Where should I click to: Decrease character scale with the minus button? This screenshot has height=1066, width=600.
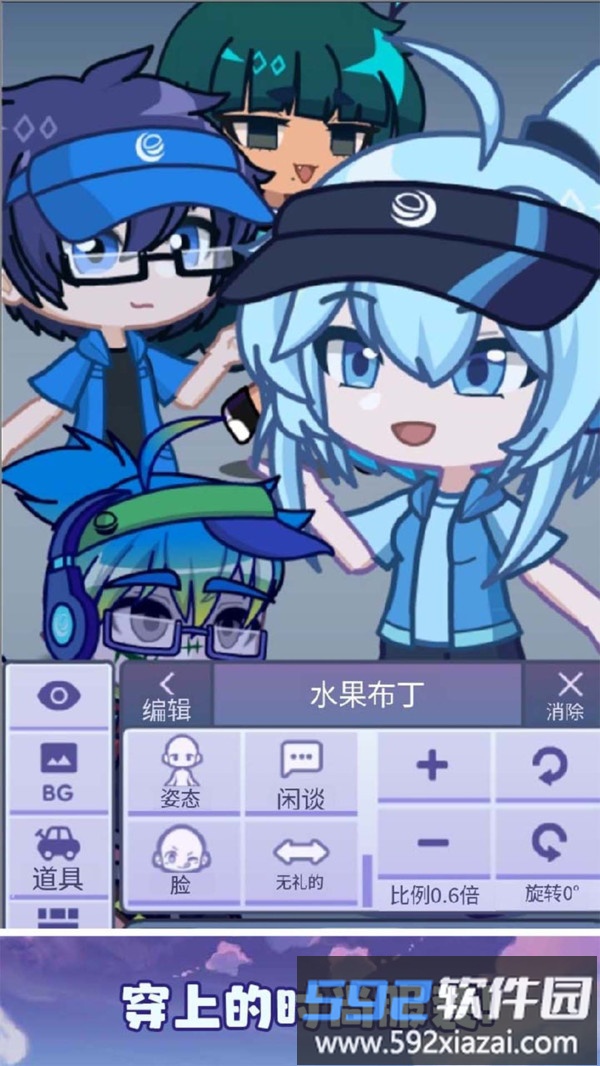(x=432, y=845)
